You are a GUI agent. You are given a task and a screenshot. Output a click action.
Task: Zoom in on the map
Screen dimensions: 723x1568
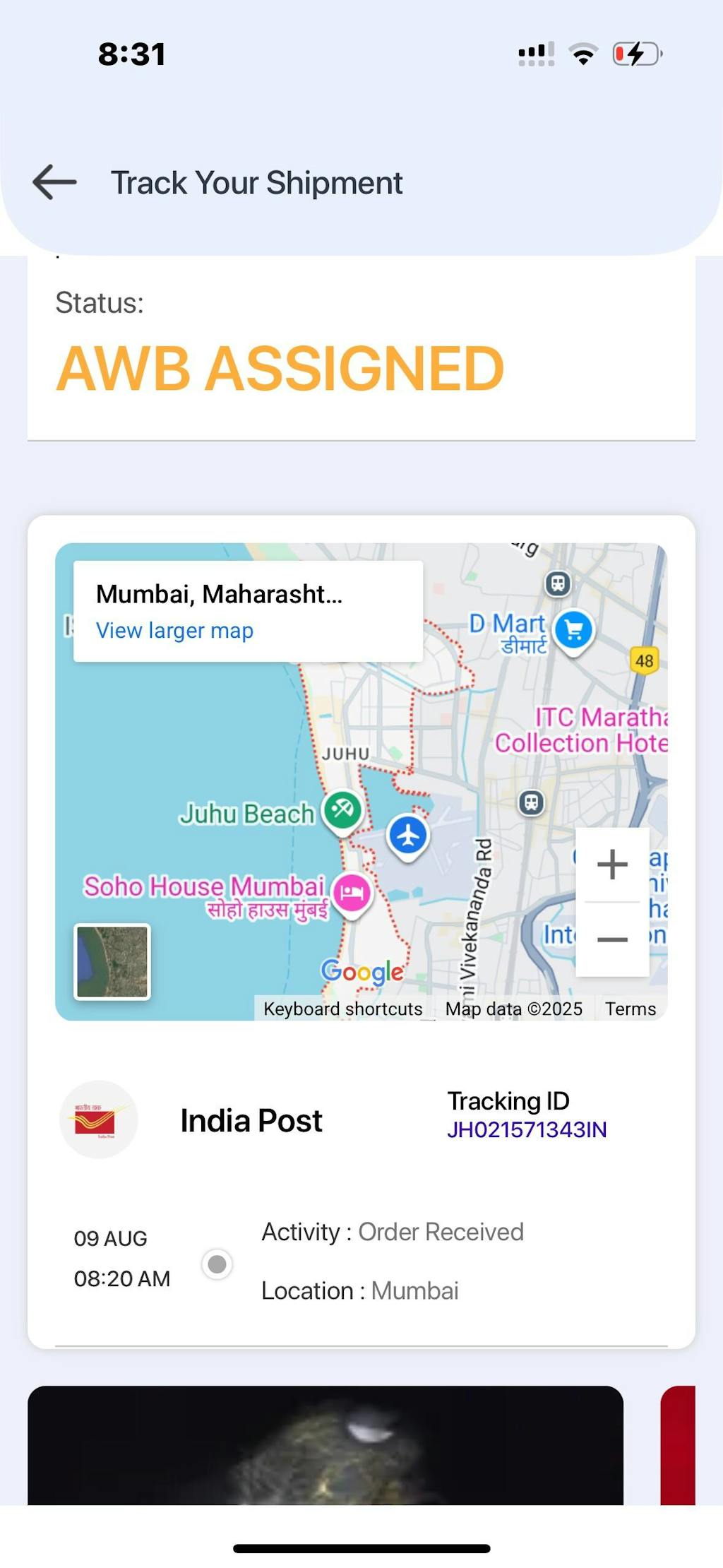(612, 865)
